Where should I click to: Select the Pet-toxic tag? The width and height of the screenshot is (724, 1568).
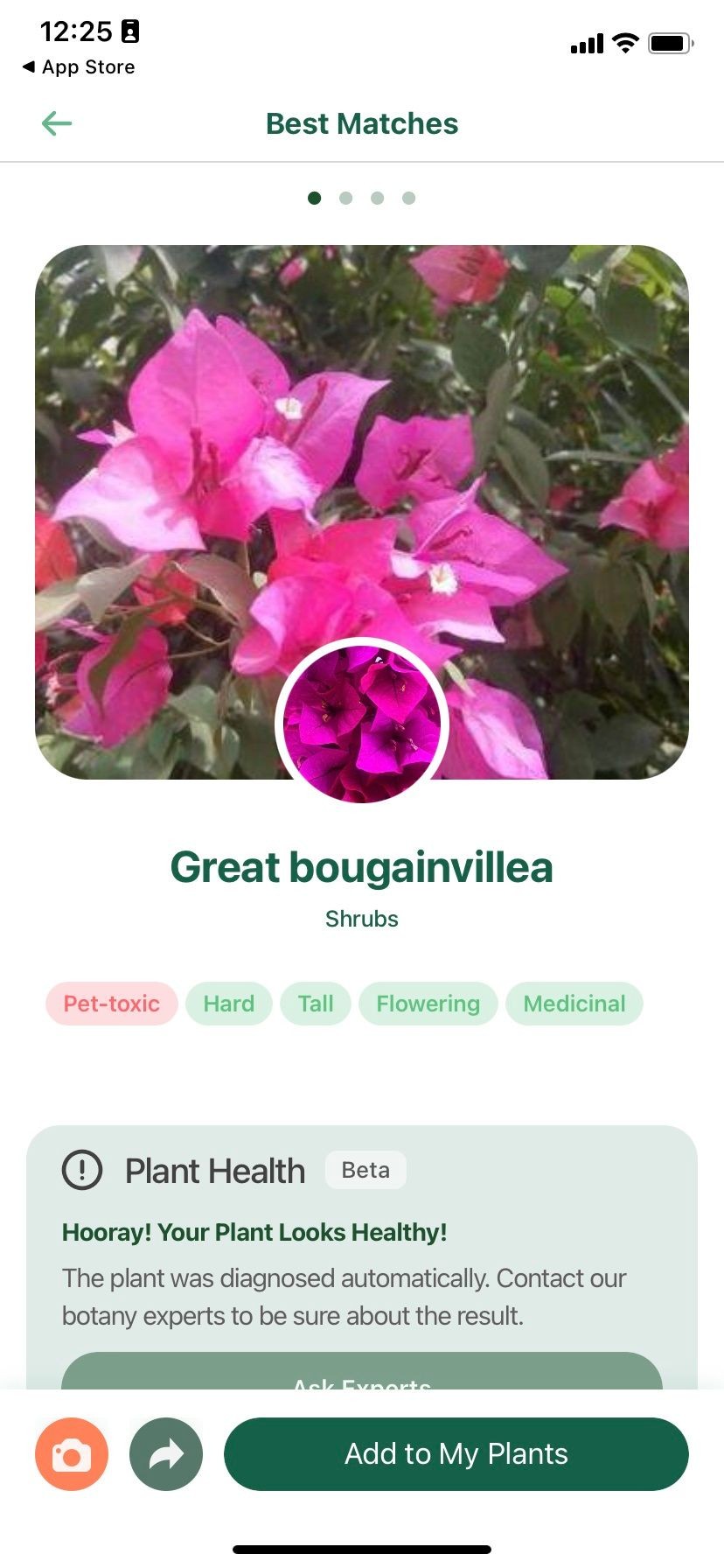tap(112, 1004)
